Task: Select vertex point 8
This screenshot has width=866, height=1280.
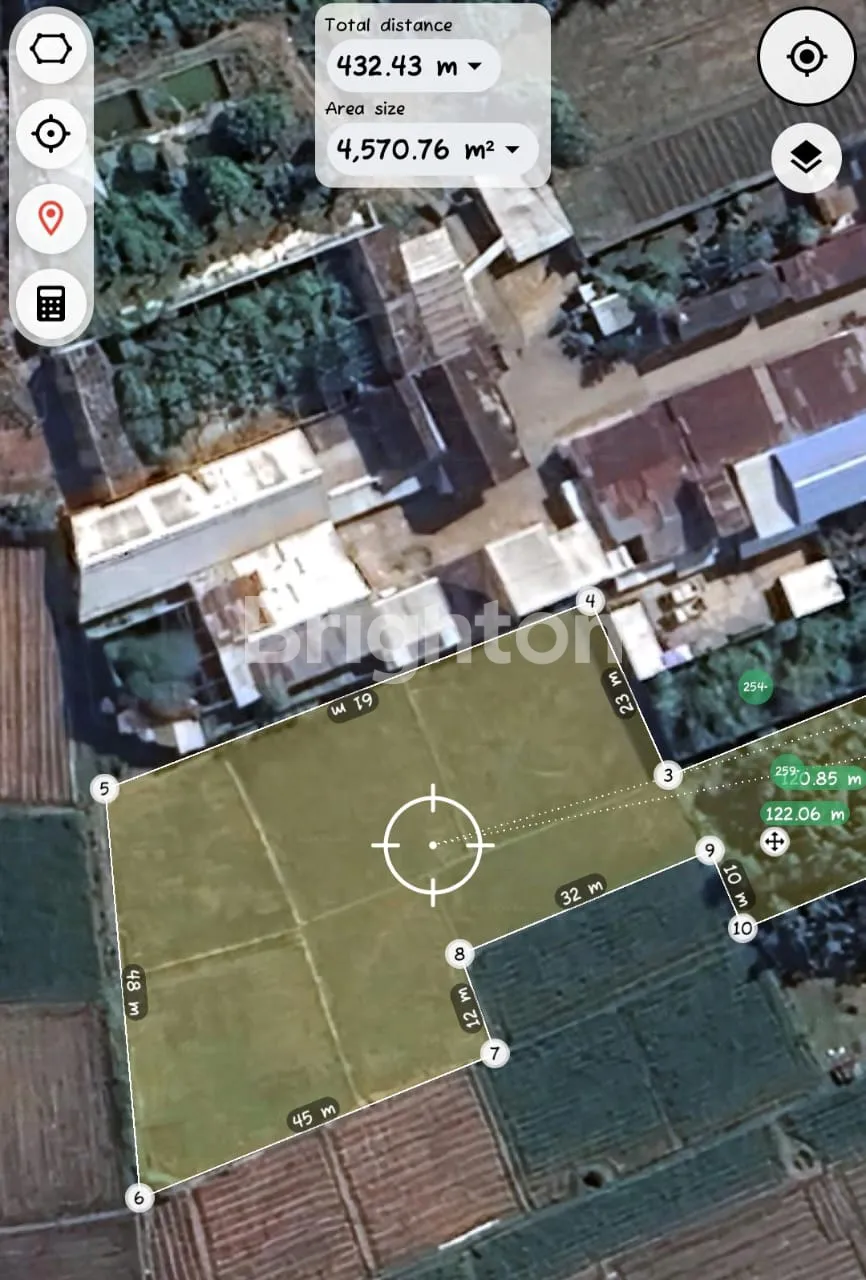Action: click(x=459, y=953)
